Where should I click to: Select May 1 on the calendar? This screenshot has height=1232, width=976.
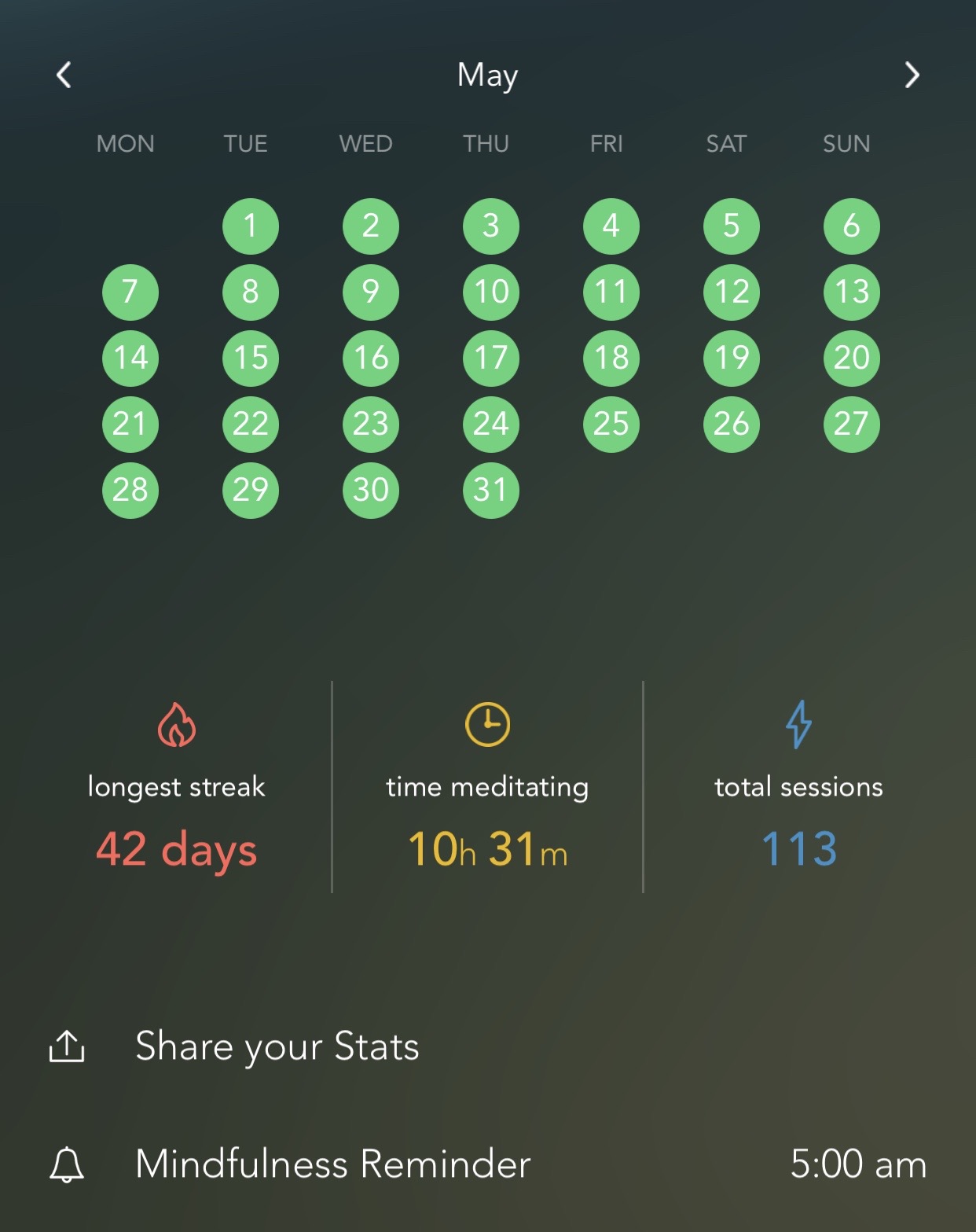point(251,226)
